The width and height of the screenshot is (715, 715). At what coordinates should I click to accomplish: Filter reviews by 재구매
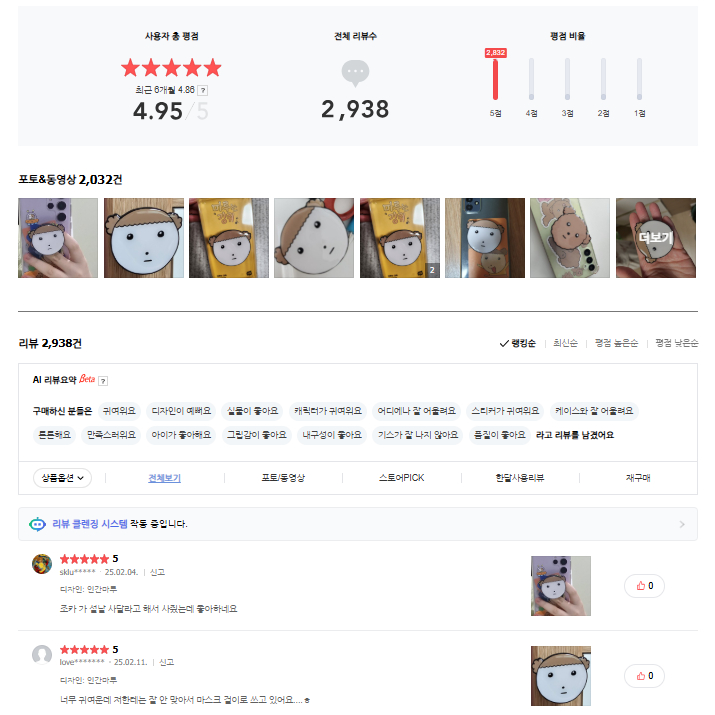638,478
